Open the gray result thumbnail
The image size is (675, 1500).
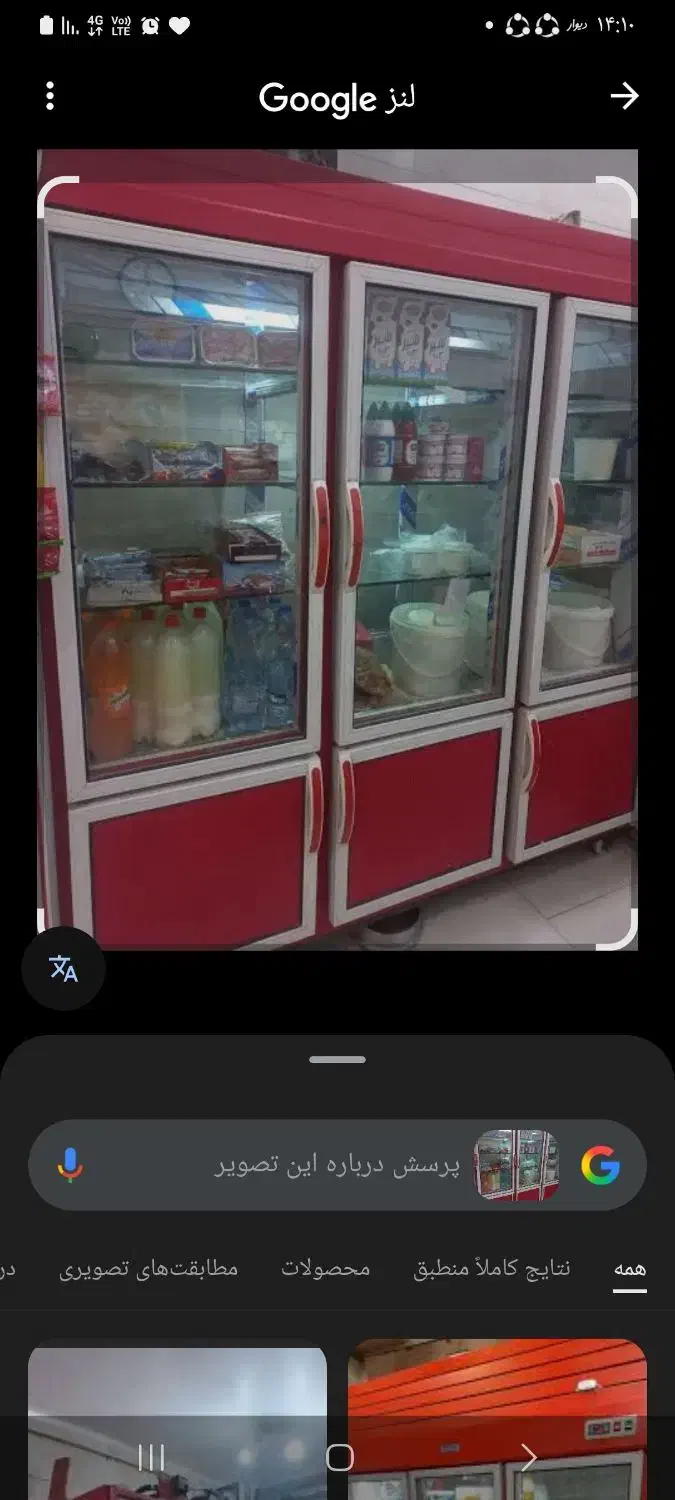tap(177, 1419)
